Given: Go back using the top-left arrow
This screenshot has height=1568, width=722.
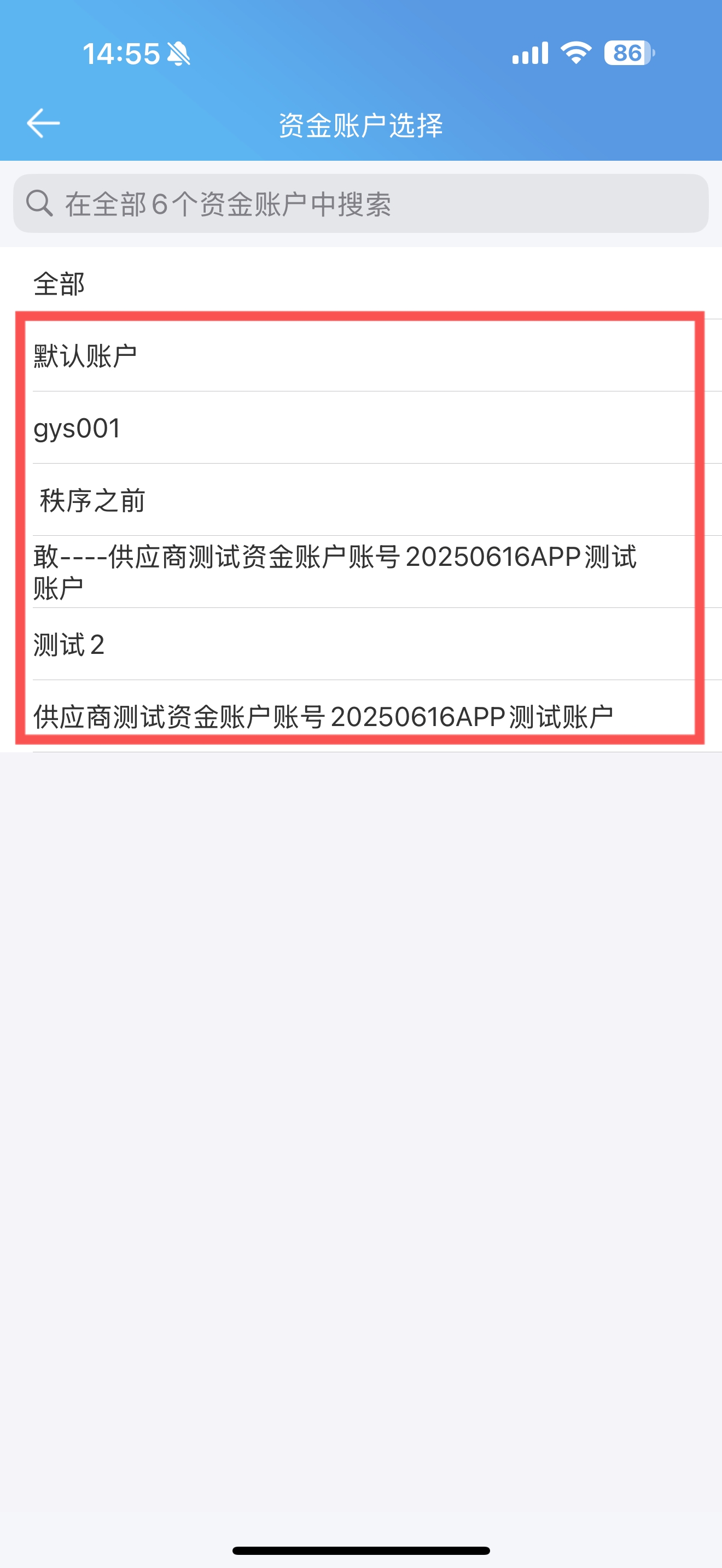Looking at the screenshot, I should pos(43,124).
